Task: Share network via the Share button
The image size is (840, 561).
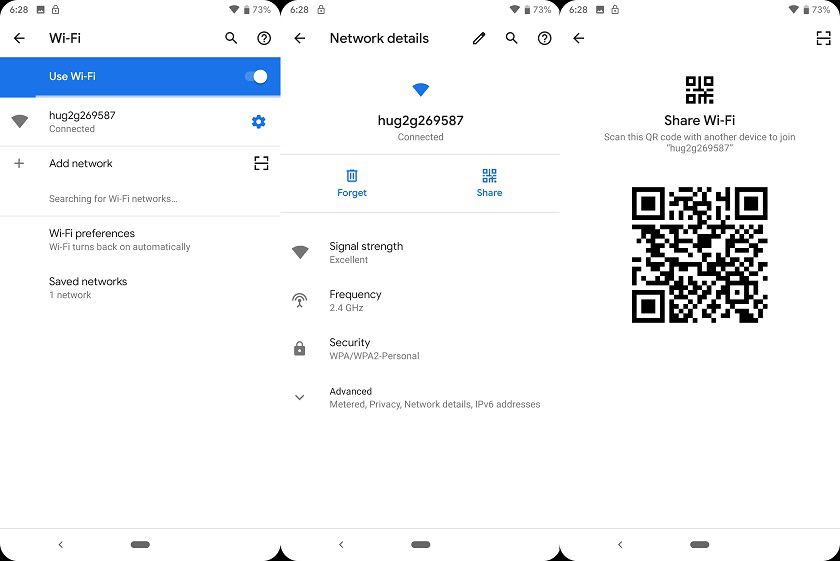Action: click(489, 183)
